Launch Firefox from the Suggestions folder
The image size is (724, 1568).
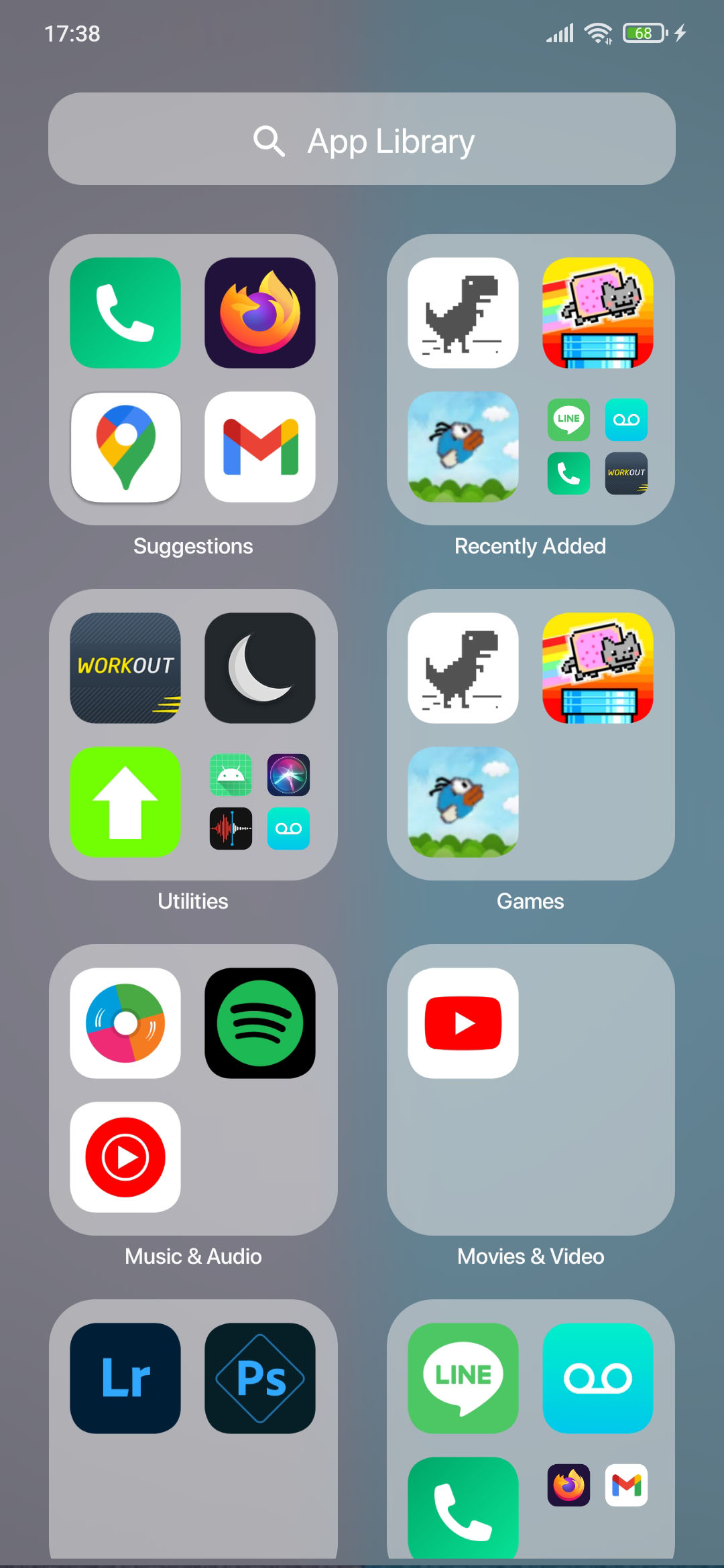(260, 312)
